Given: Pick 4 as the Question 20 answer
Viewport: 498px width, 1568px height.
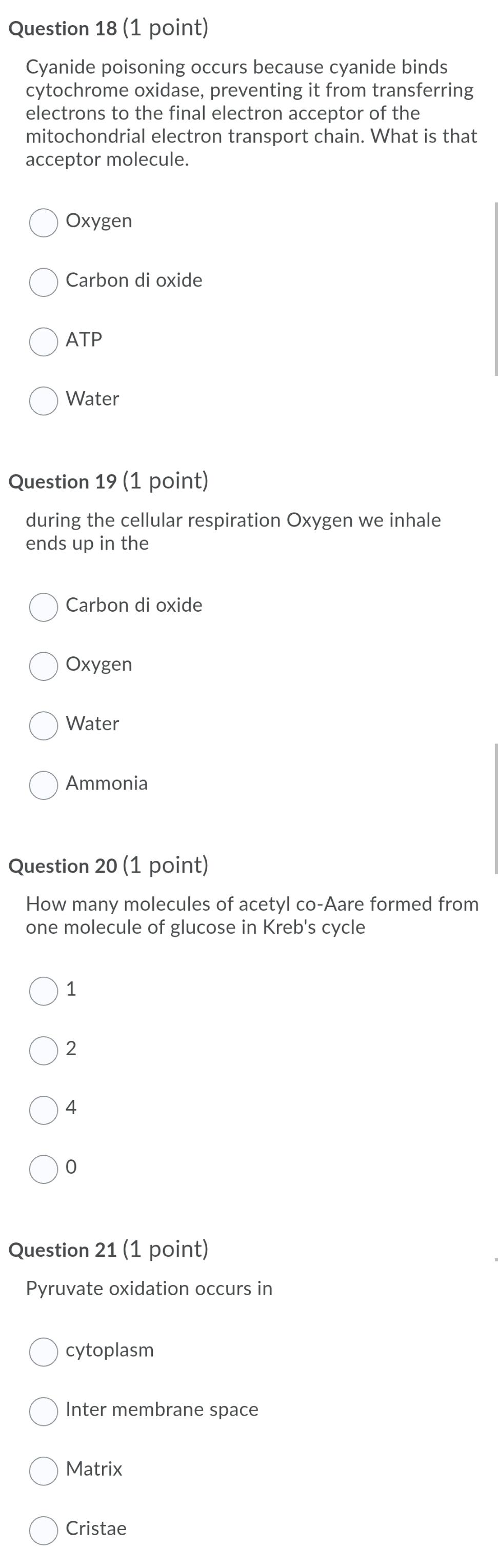Looking at the screenshot, I should point(44,1110).
